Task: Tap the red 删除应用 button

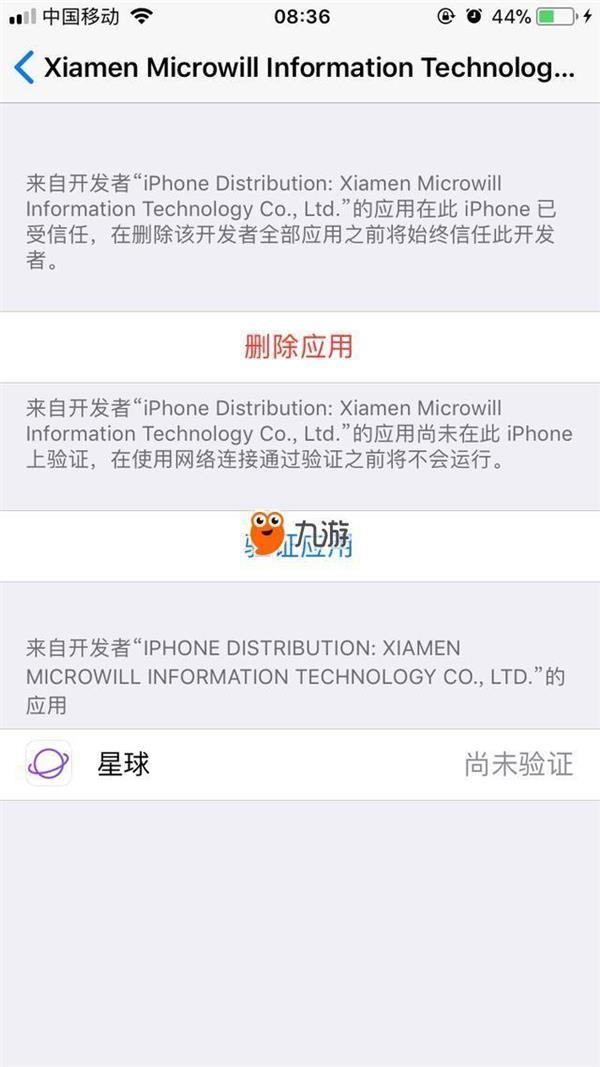Action: coord(299,347)
